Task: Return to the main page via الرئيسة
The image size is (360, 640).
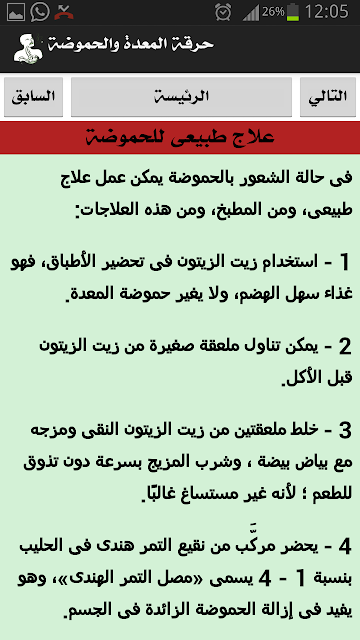Action: [181, 97]
